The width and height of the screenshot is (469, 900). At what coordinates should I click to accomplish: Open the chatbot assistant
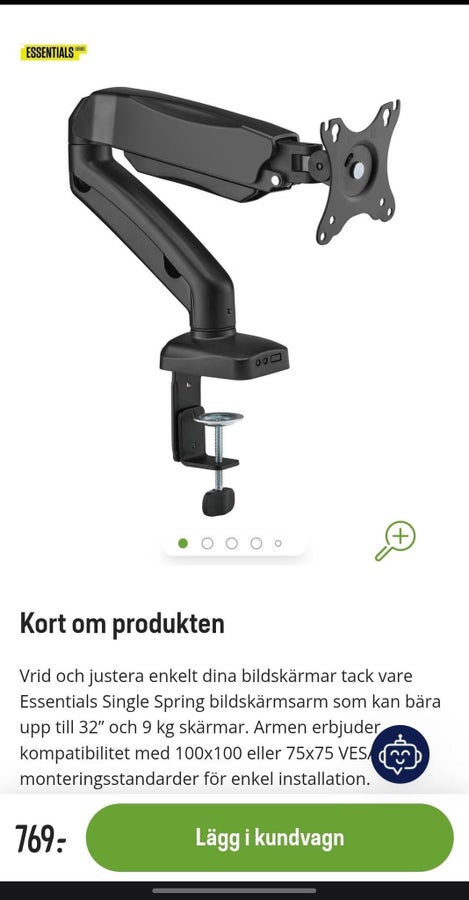click(400, 754)
